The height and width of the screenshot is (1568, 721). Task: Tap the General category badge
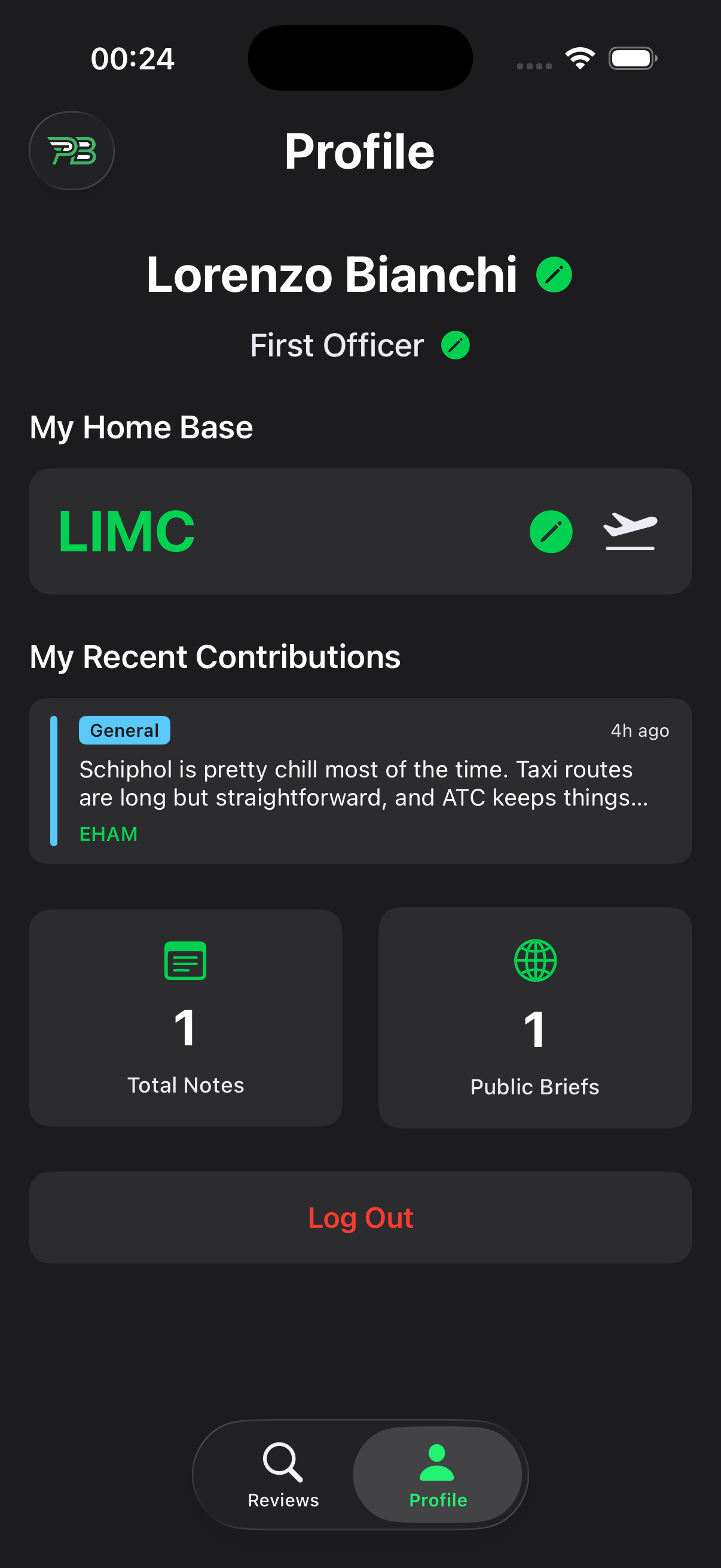point(124,730)
